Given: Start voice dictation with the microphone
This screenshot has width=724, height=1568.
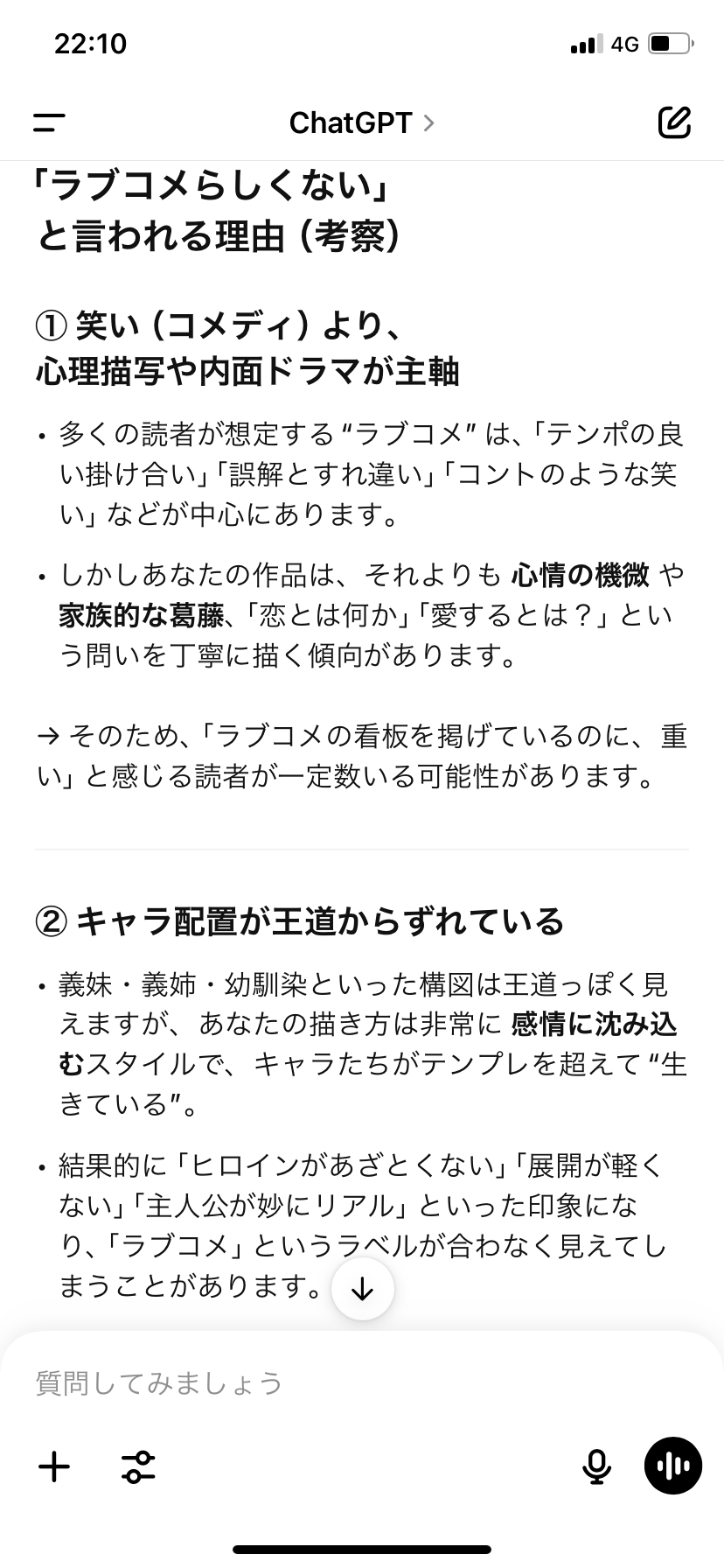Looking at the screenshot, I should [x=597, y=1466].
